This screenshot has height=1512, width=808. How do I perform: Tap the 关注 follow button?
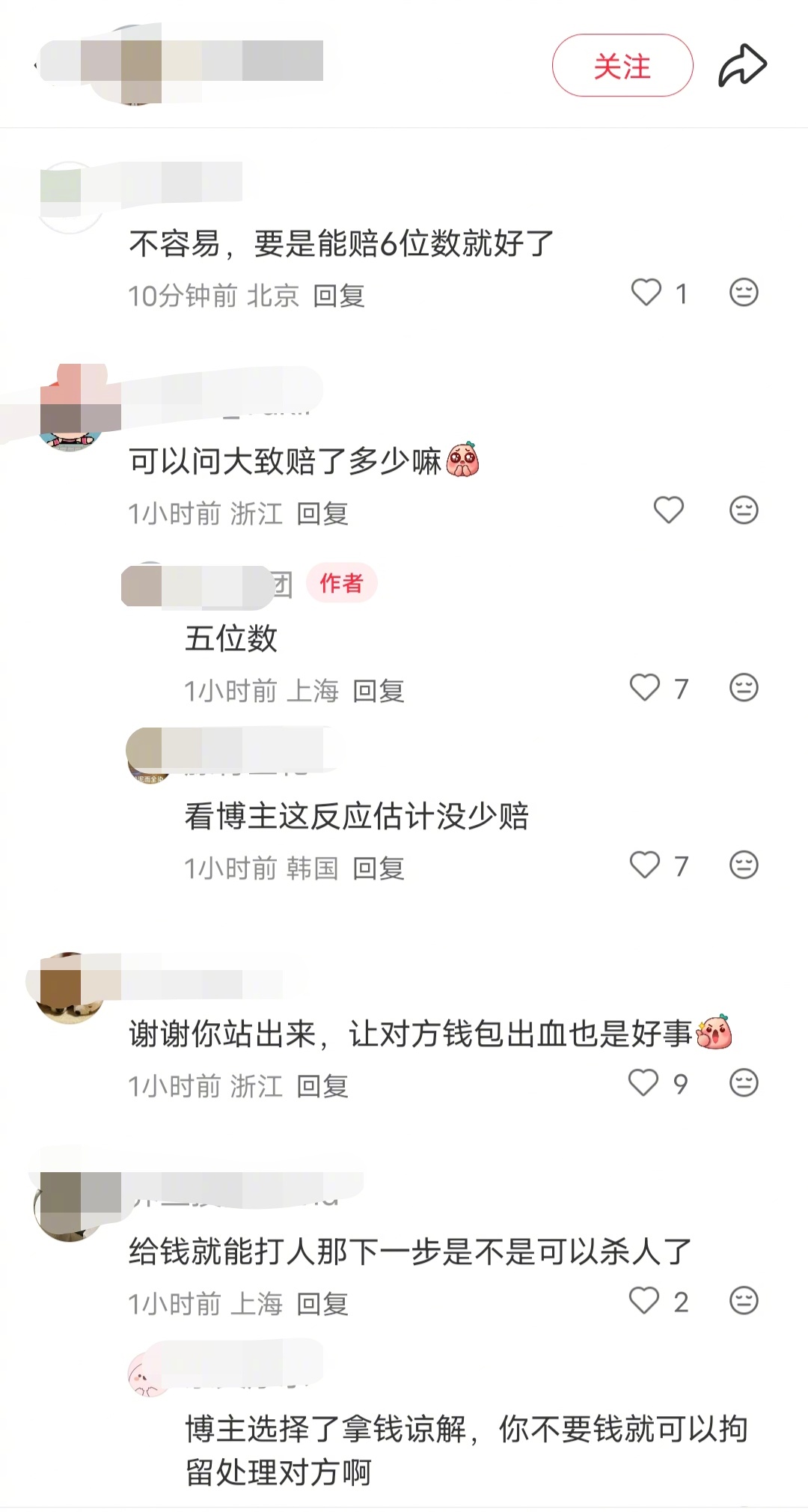click(x=623, y=64)
